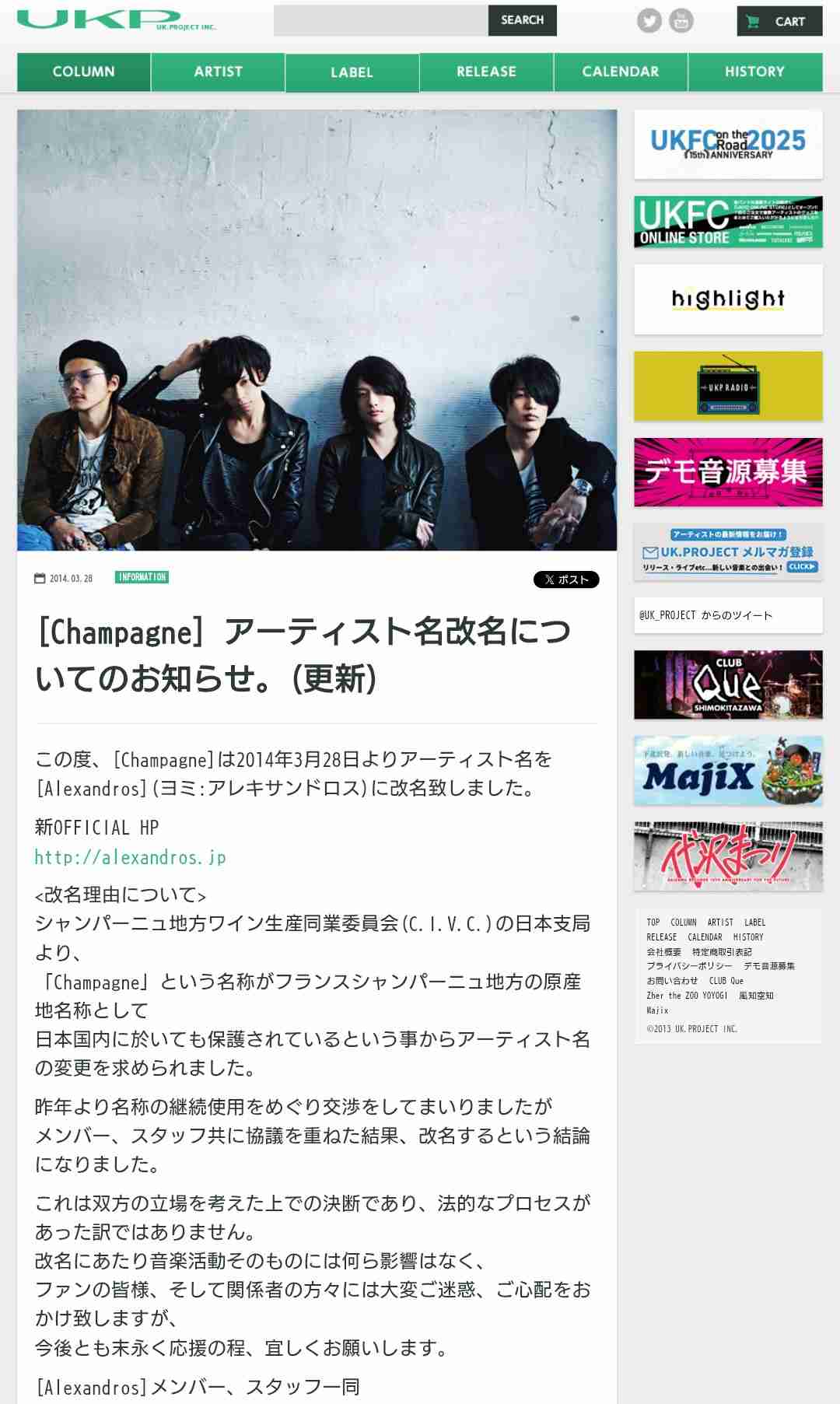840x1404 pixels.
Task: Switch to the COLUMN tab
Action: click(84, 72)
